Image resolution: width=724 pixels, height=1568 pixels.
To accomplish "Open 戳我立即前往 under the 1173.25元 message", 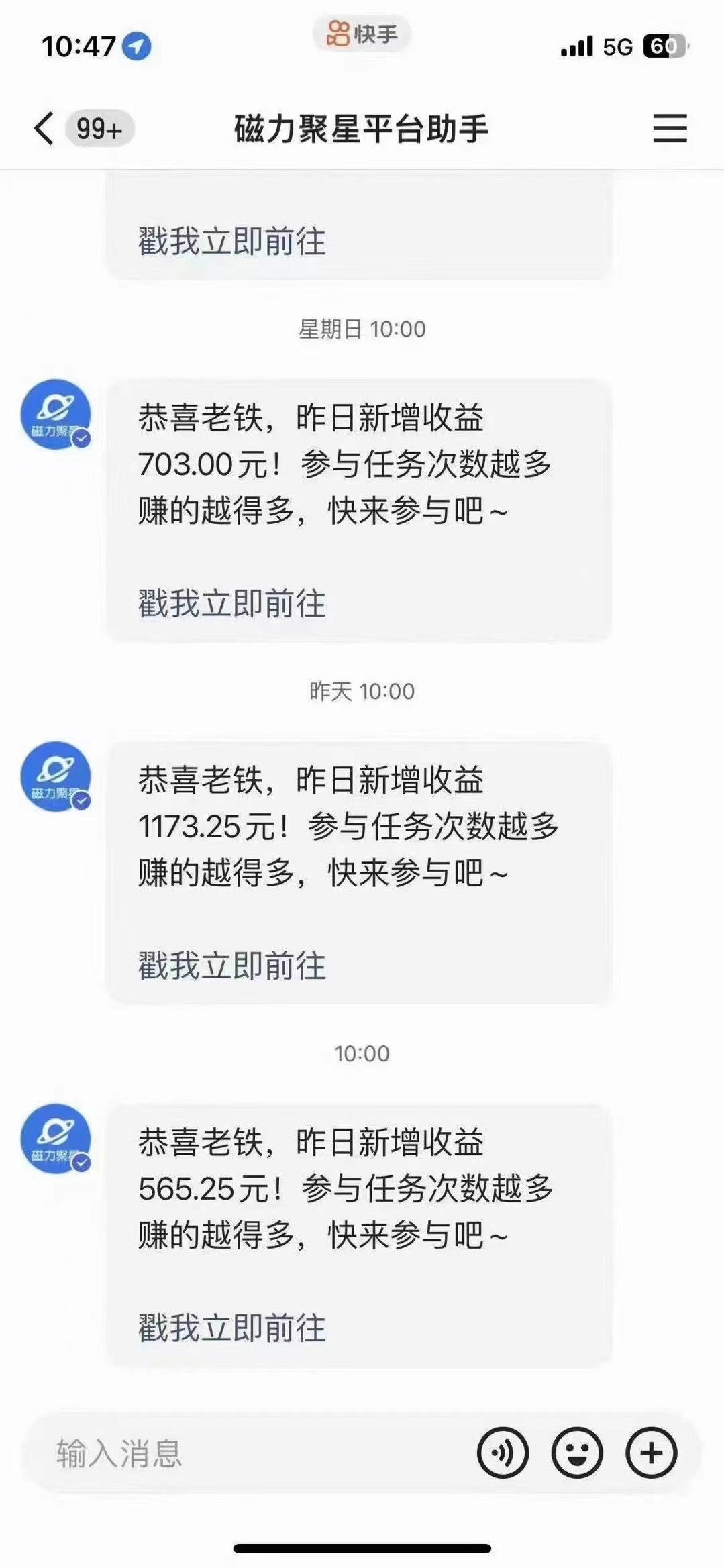I will pos(232,965).
